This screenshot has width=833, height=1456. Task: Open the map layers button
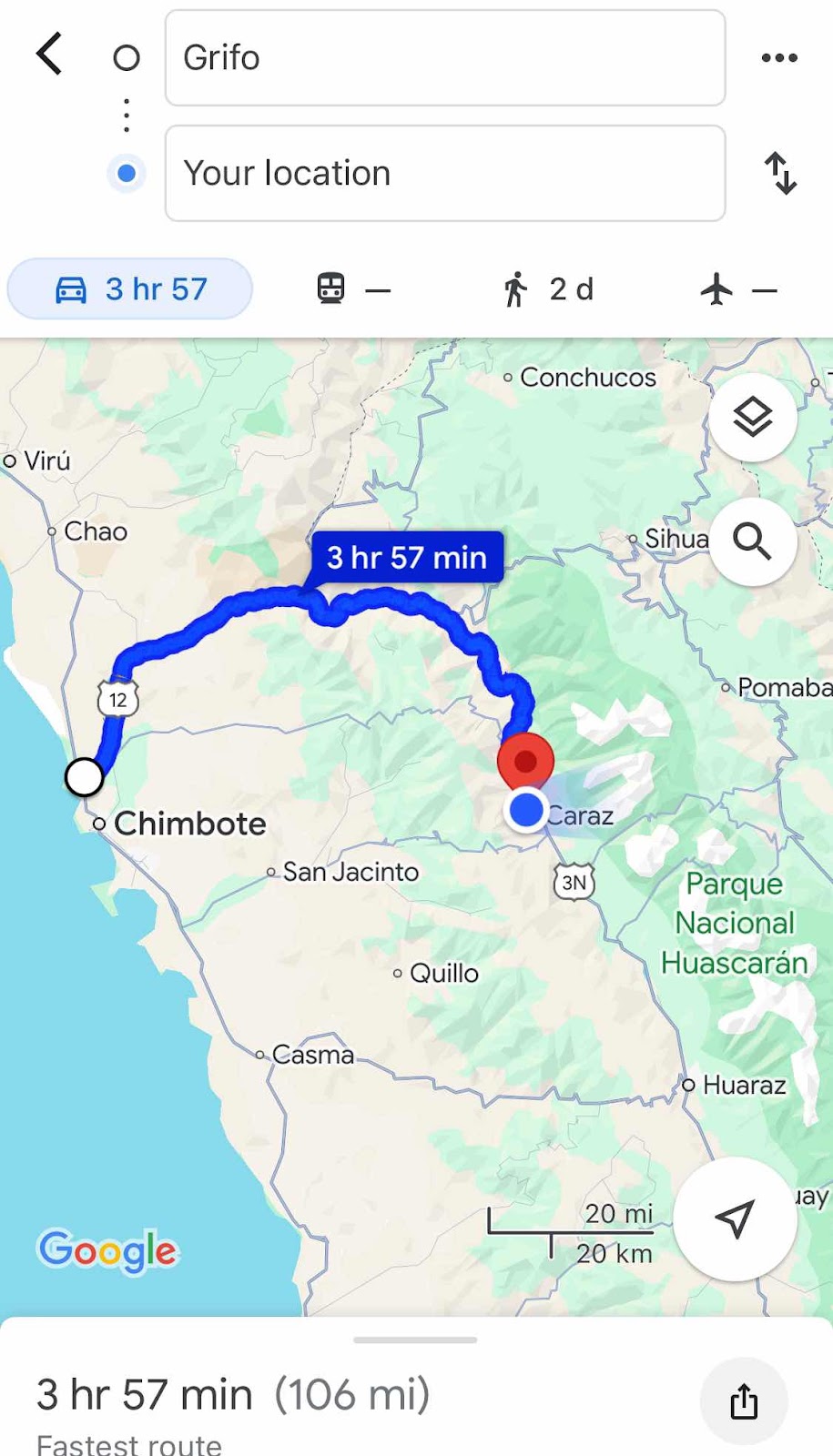tap(753, 418)
